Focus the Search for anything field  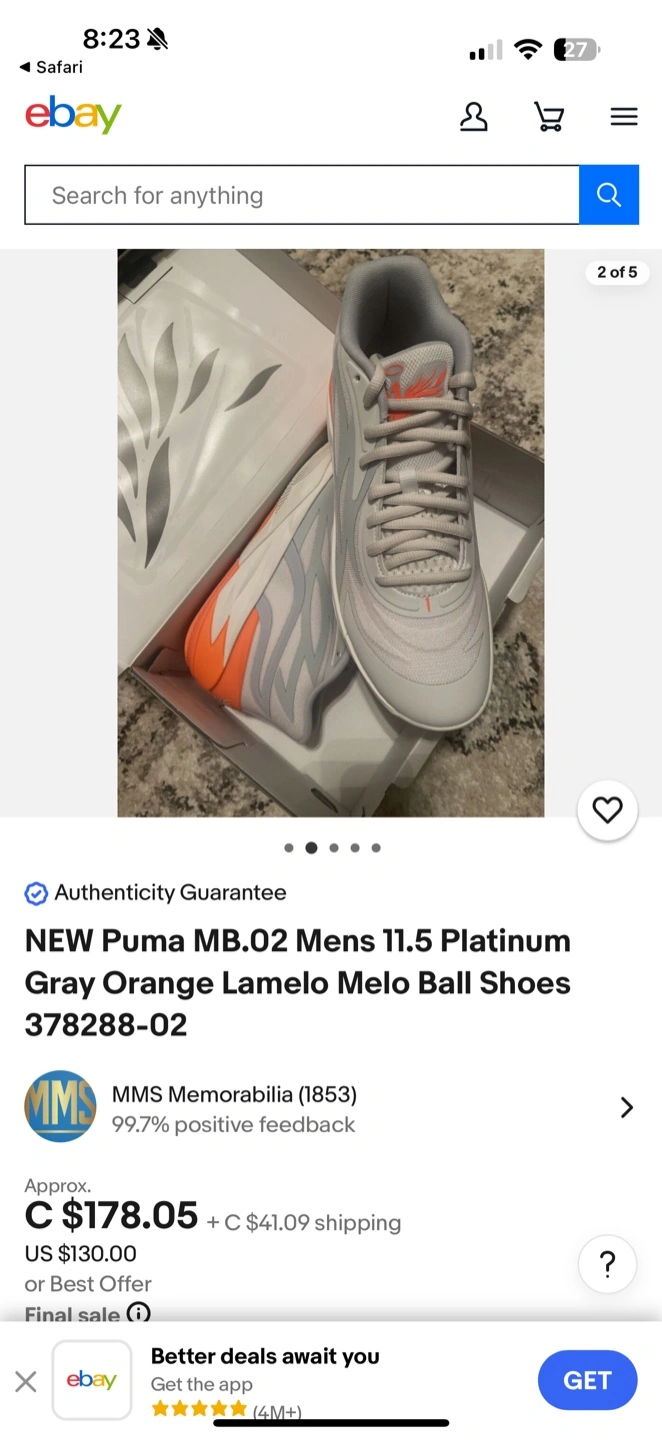click(301, 195)
